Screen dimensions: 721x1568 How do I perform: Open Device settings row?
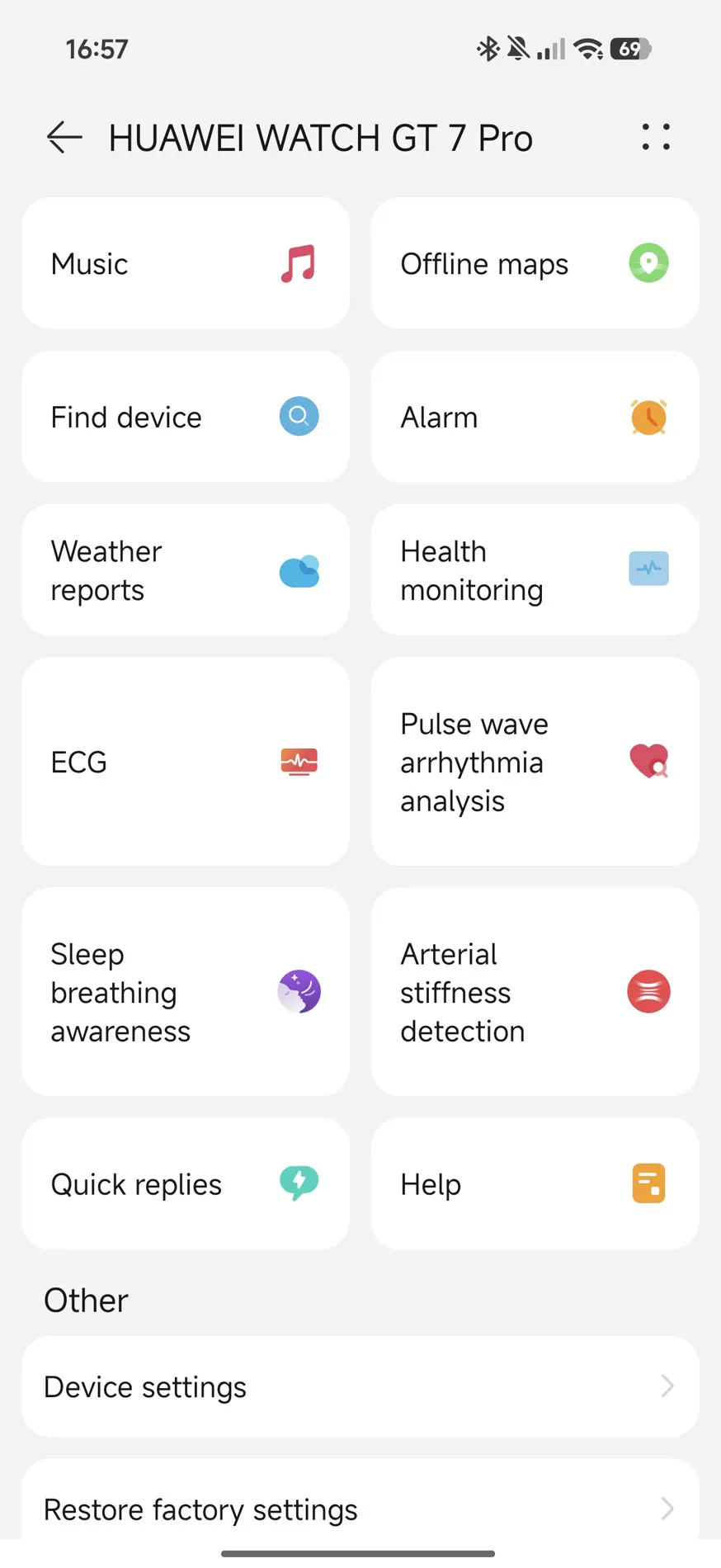360,1386
